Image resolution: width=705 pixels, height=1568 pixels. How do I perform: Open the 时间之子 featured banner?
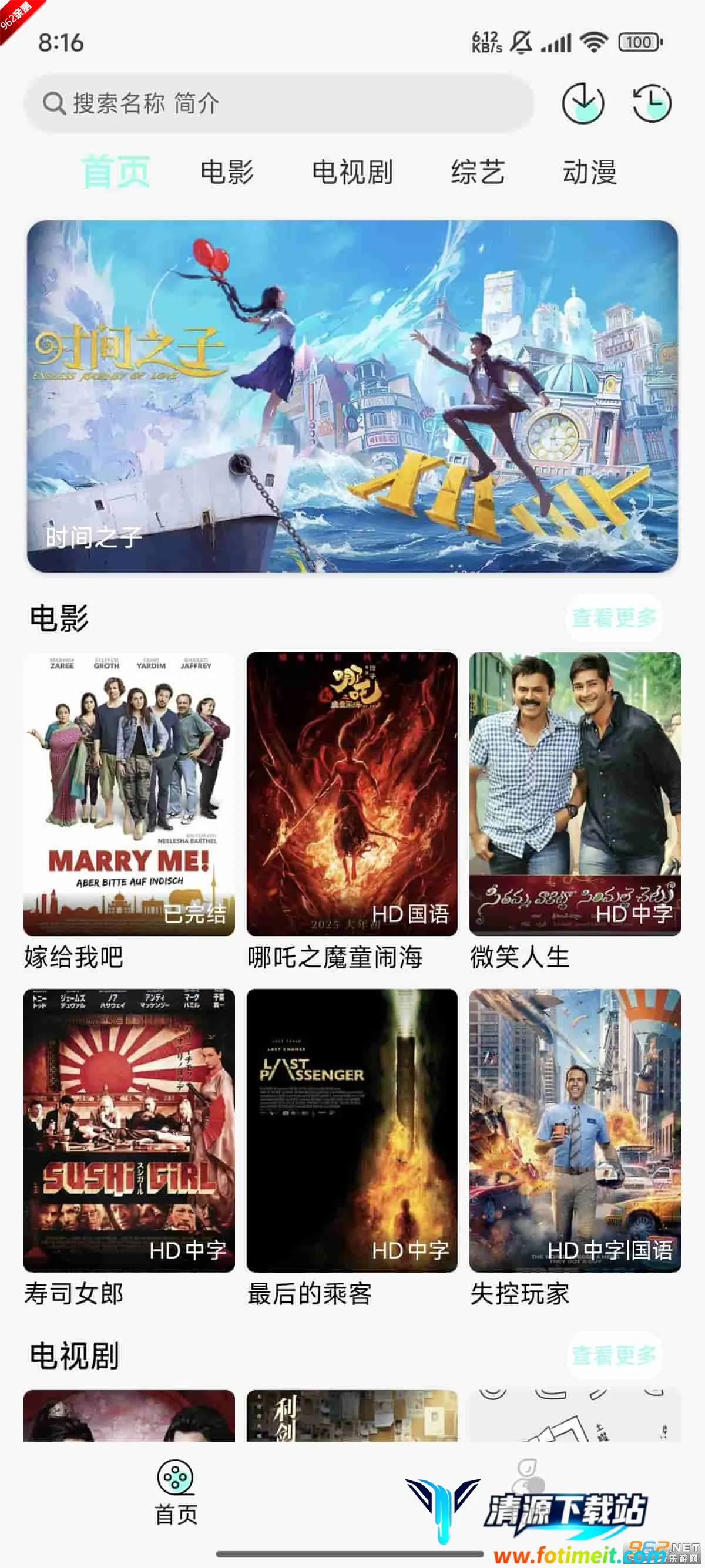point(352,396)
